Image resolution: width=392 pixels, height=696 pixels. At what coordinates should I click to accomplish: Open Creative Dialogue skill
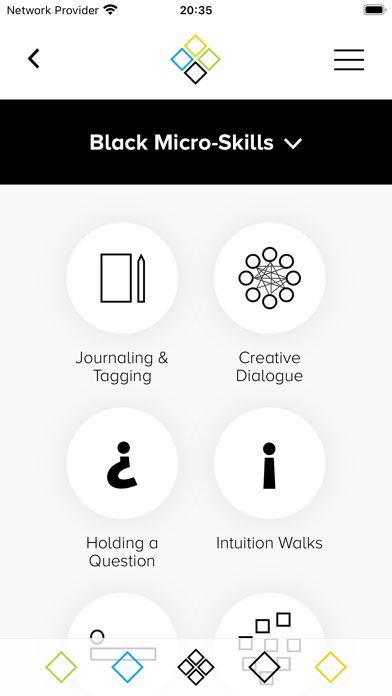click(x=269, y=278)
